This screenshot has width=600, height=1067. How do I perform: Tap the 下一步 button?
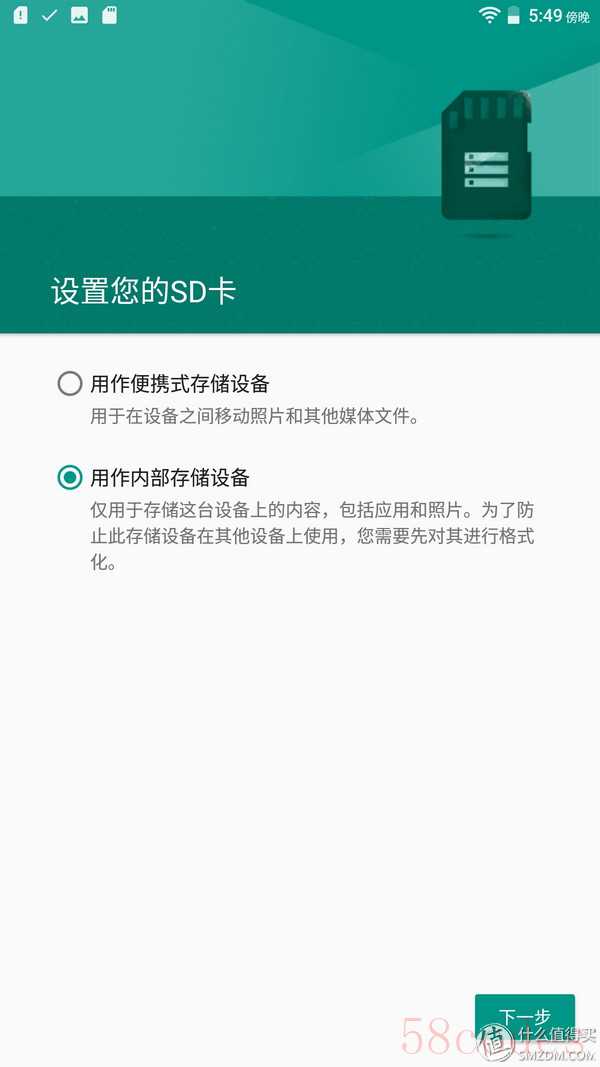click(524, 1017)
